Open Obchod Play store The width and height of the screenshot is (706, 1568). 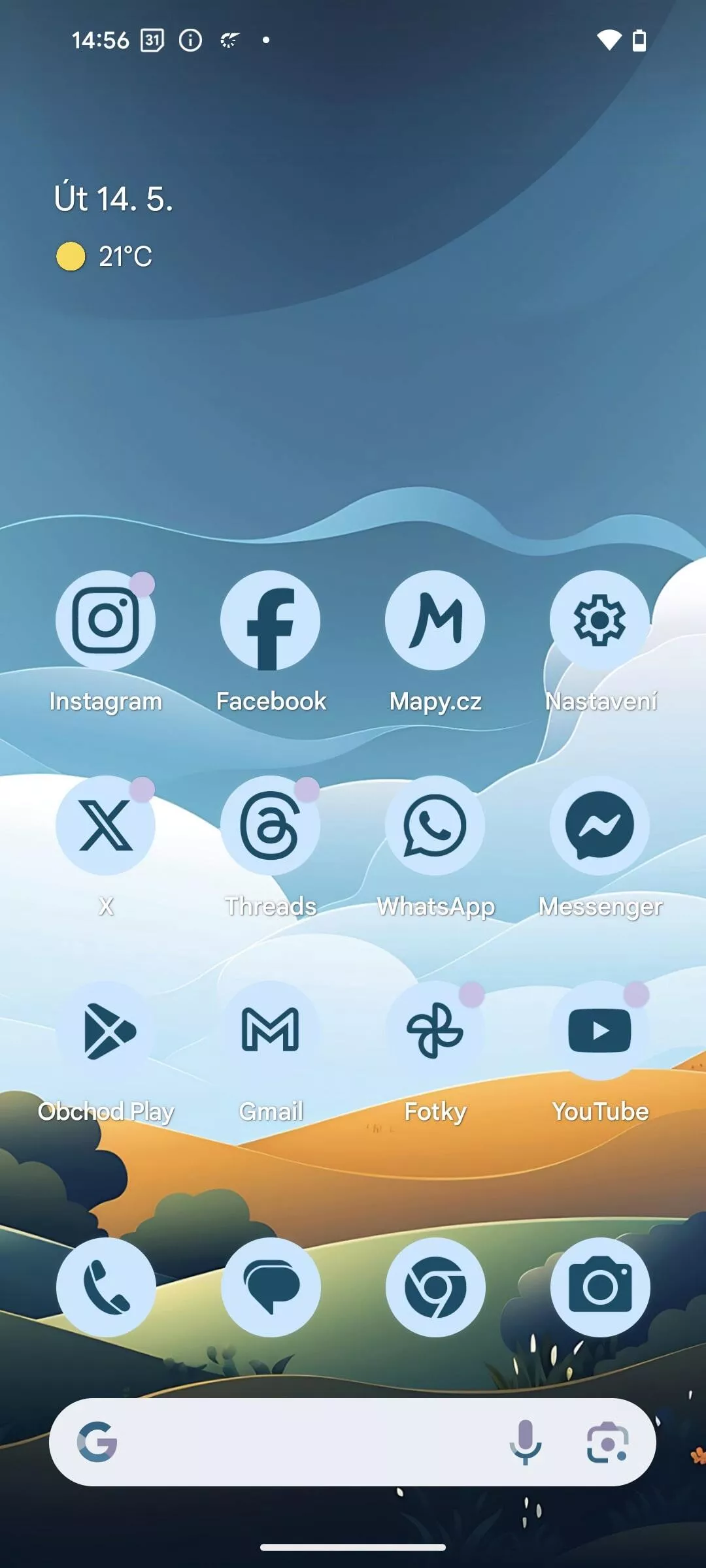[105, 1030]
